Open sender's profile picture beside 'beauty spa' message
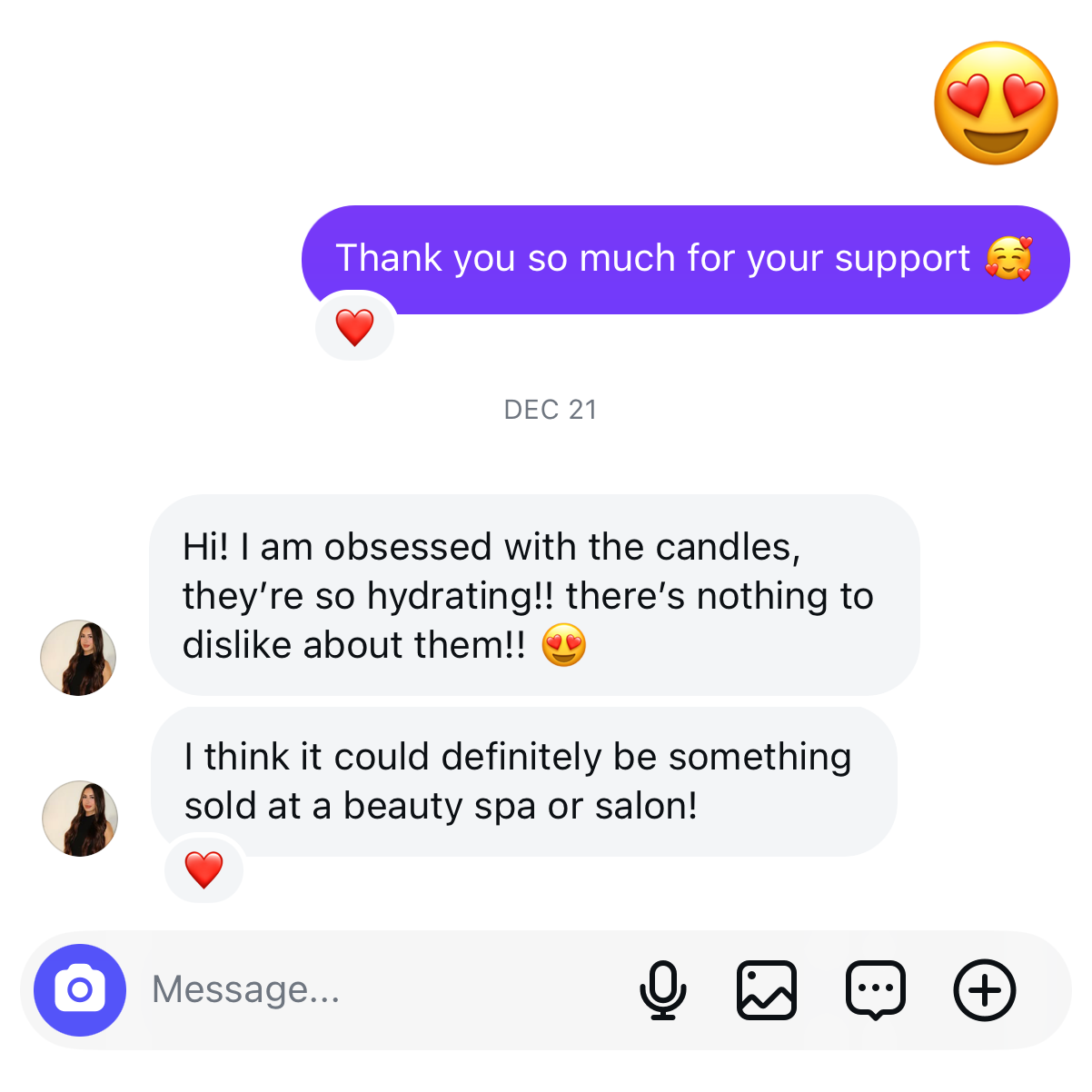The height and width of the screenshot is (1092, 1092). tap(80, 819)
